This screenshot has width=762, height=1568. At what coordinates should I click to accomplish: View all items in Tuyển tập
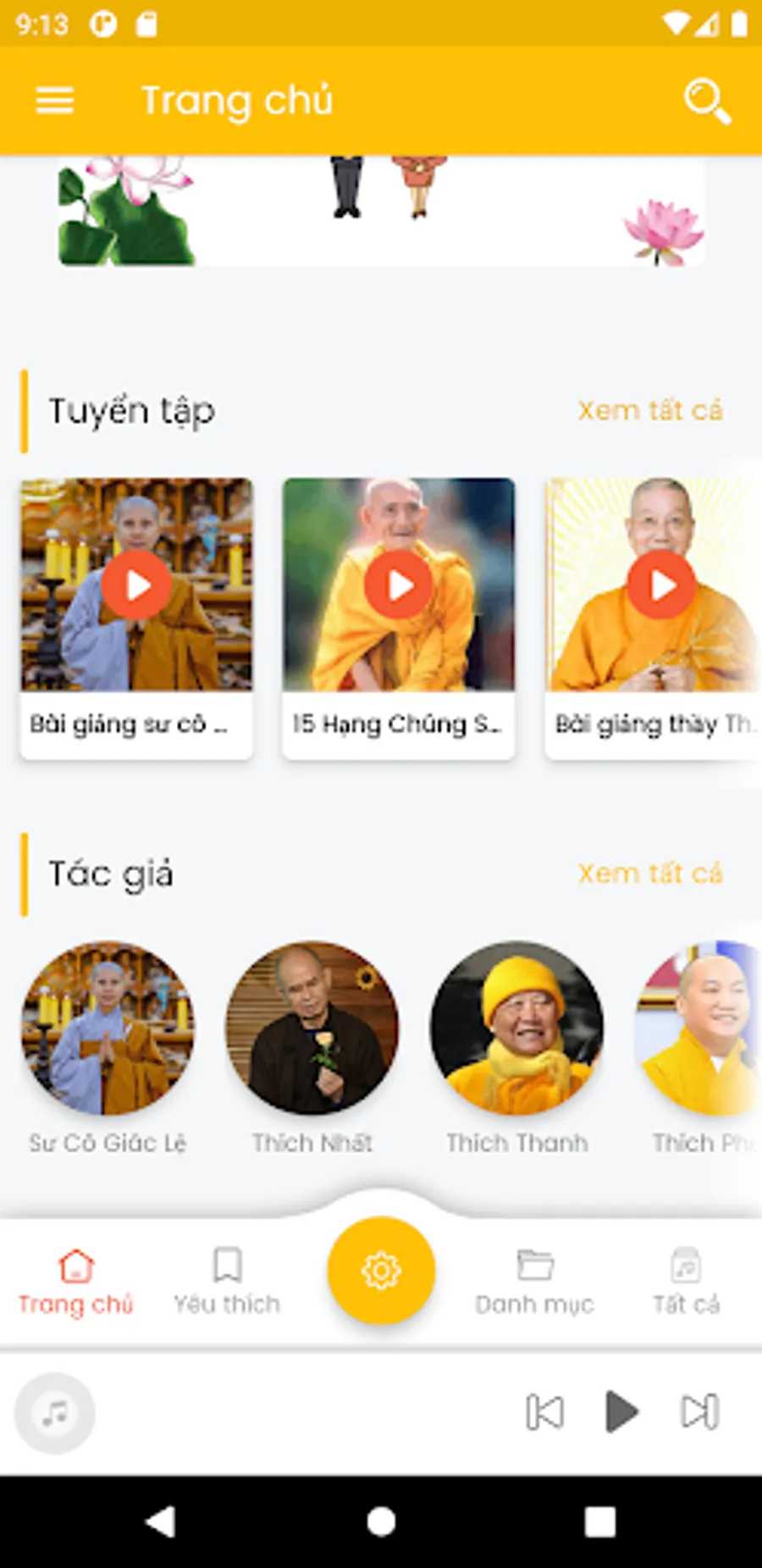point(650,411)
